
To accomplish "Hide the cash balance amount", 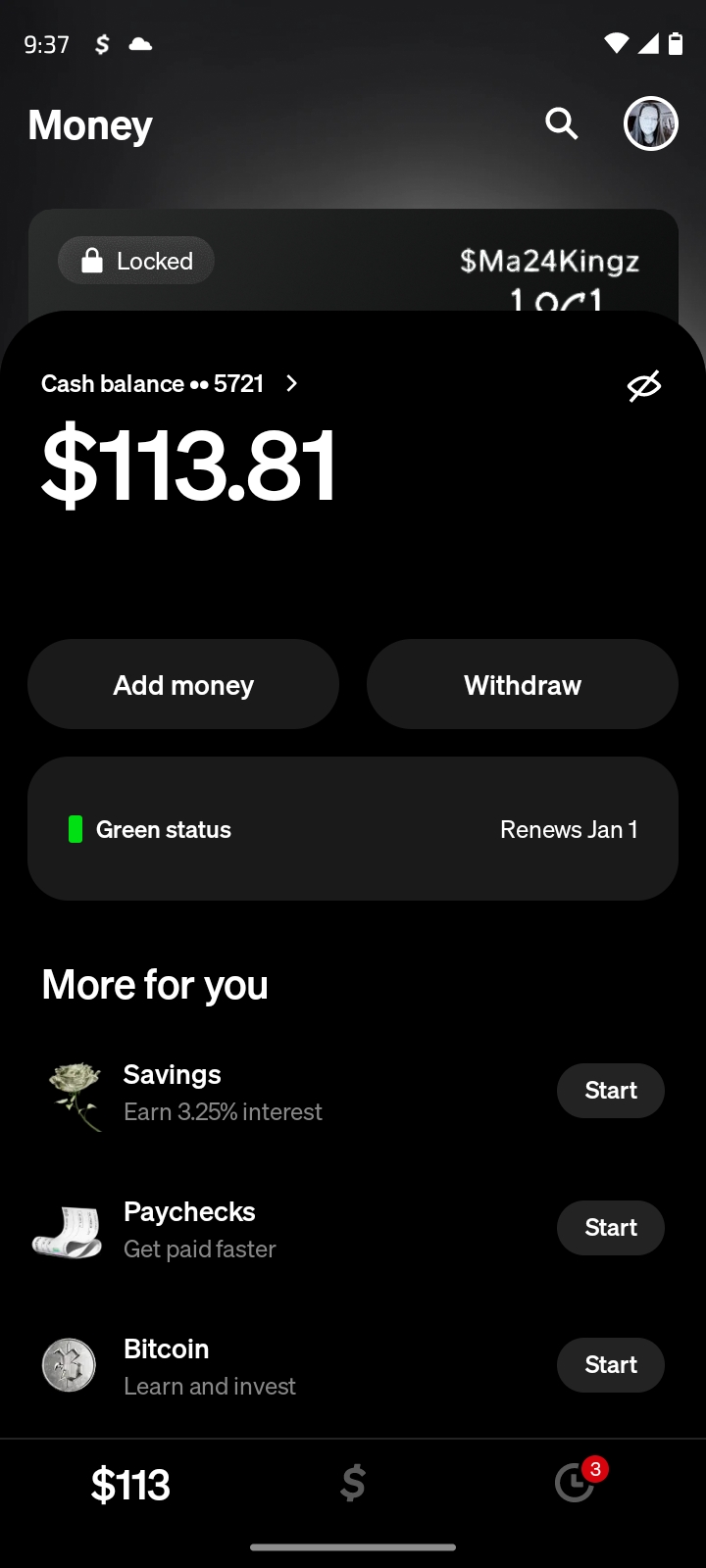I will click(644, 386).
